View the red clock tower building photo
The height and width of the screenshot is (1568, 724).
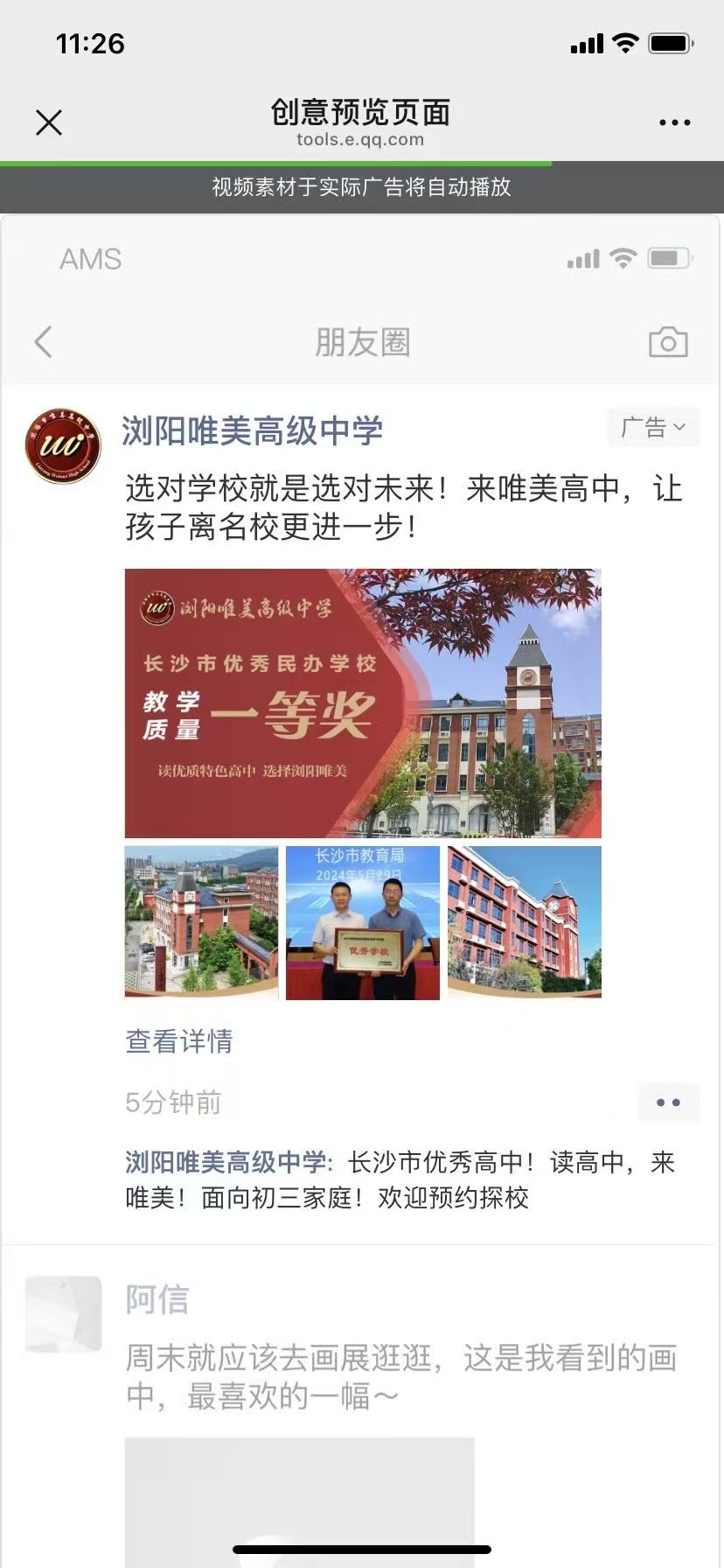point(525,922)
